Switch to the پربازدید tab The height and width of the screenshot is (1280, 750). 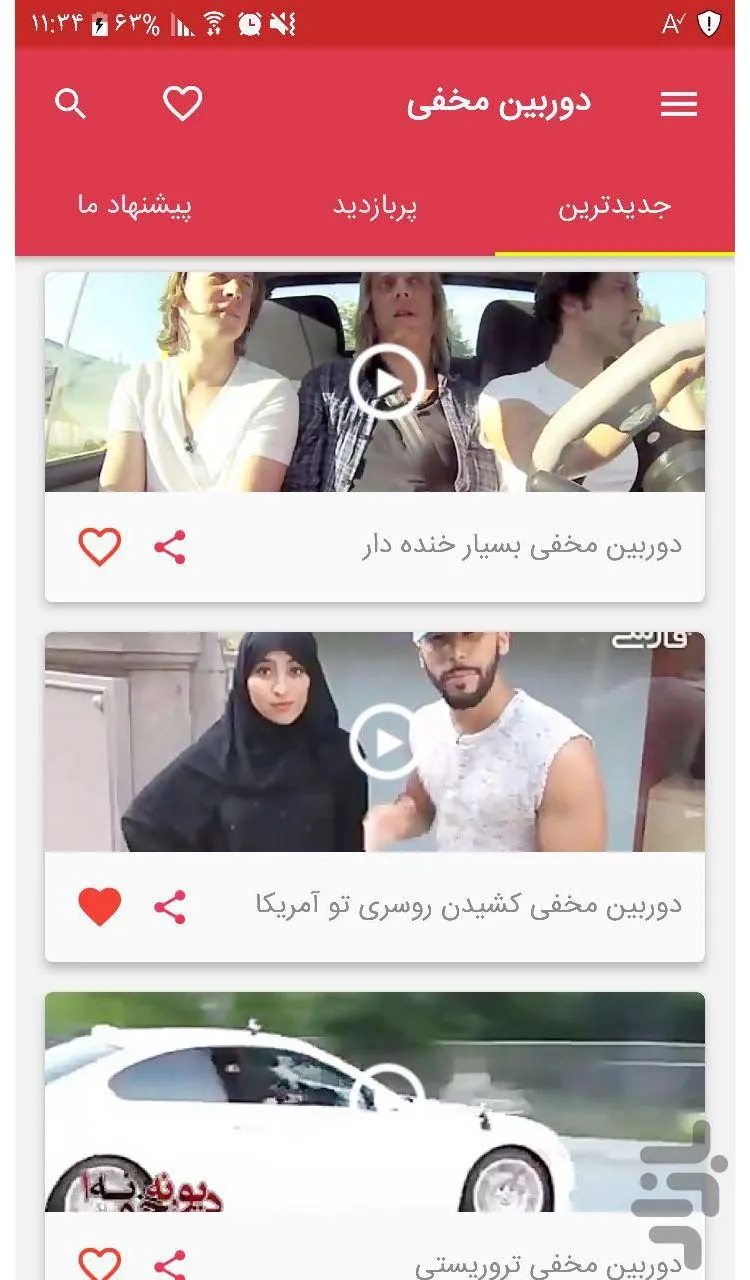click(375, 206)
